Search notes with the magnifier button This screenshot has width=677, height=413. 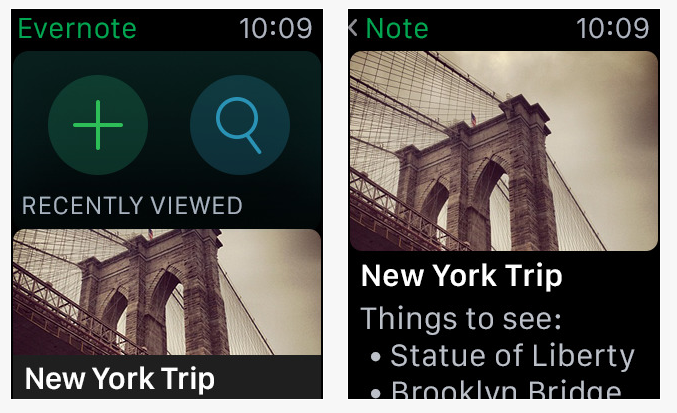pos(240,125)
